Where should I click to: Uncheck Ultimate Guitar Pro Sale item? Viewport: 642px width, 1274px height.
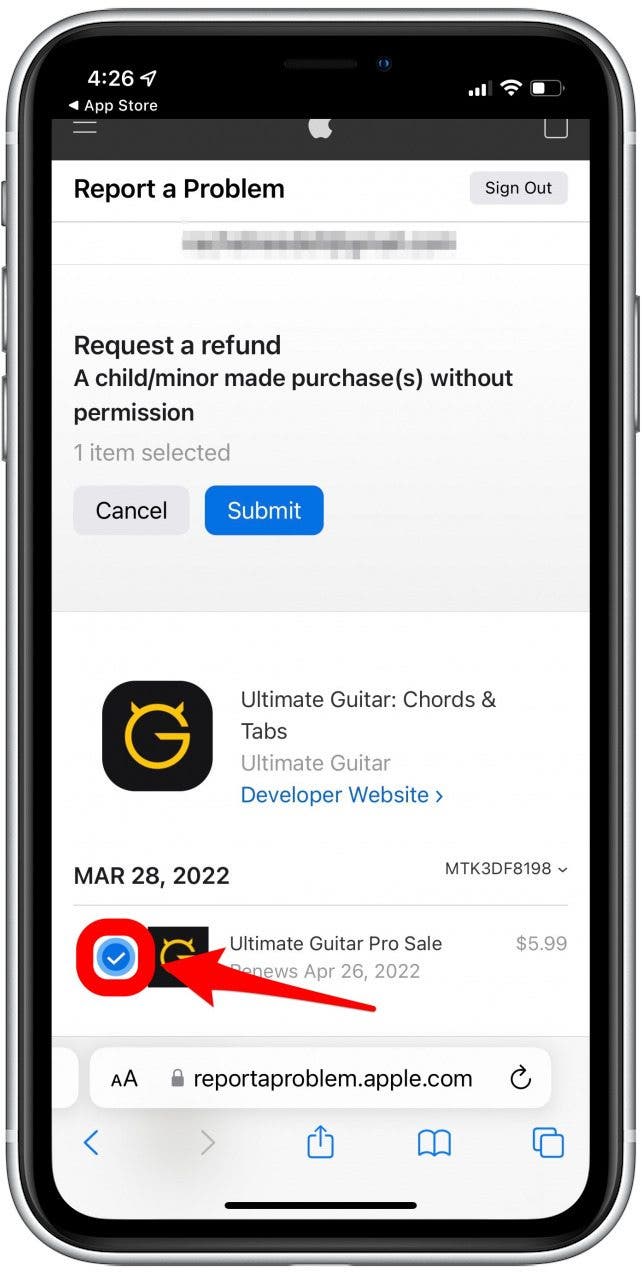pyautogui.click(x=116, y=958)
